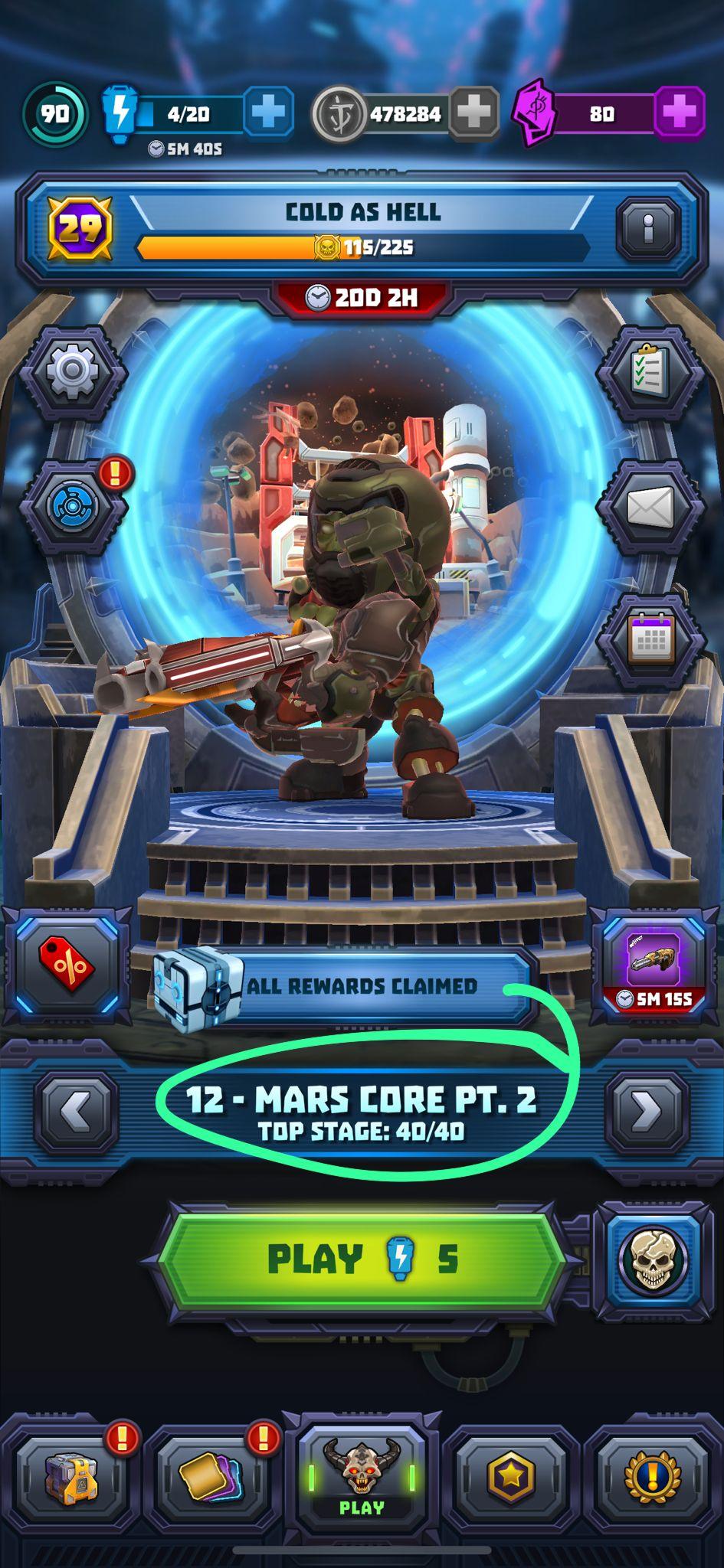Switch to the cards tab
The width and height of the screenshot is (724, 1568).
click(215, 1478)
